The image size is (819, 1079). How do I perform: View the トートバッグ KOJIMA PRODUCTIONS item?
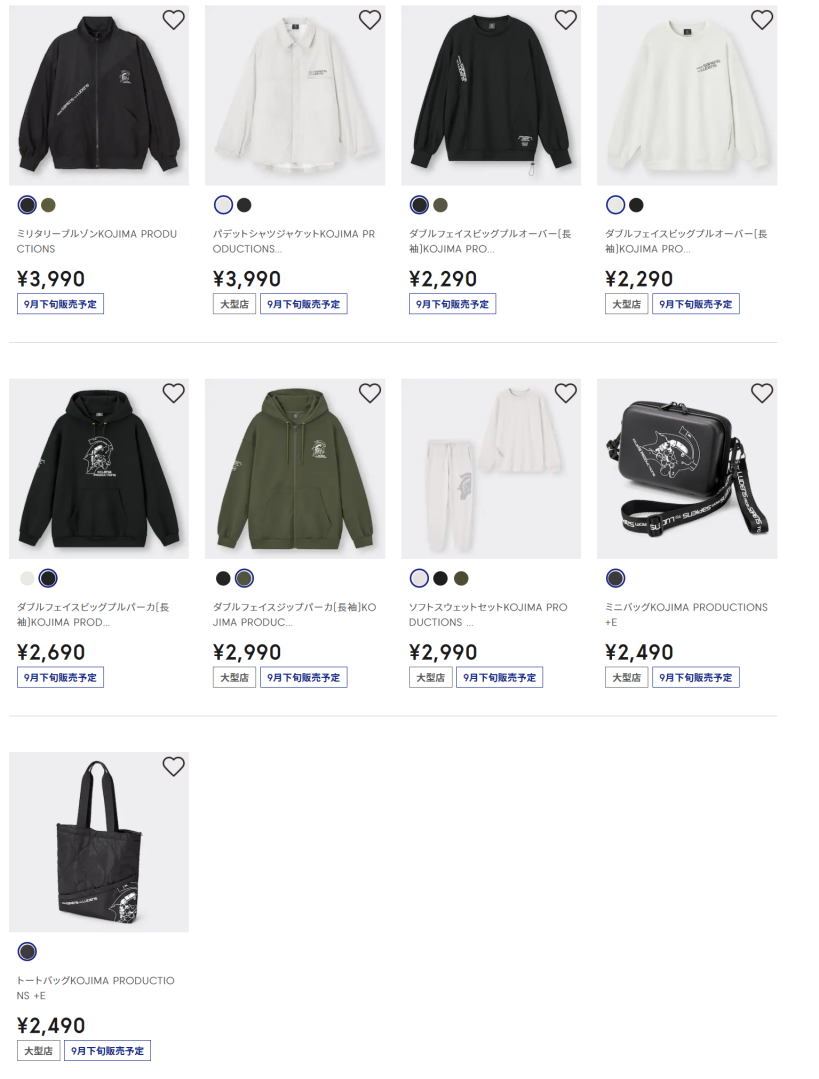point(99,842)
